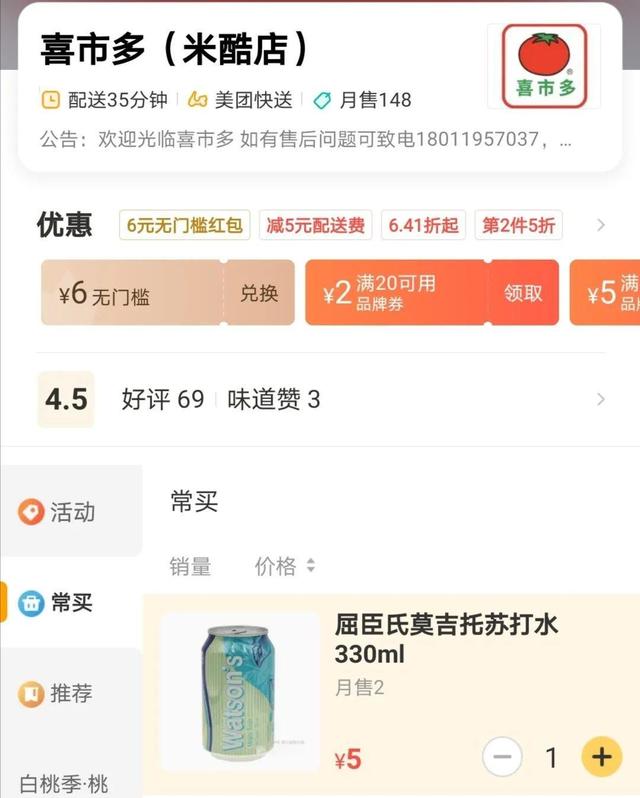Sort products by 销量
Screen dimensions: 640x798
coord(190,567)
